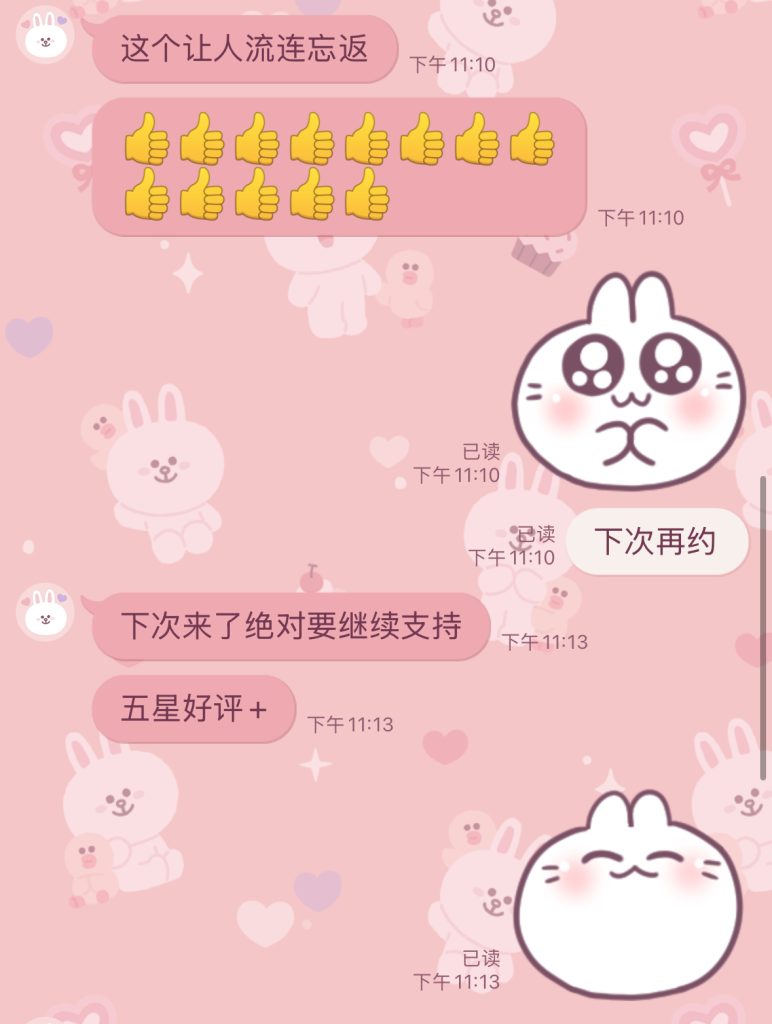Tap the avatar next to 下次来了绝对要继续支持
Image resolution: width=772 pixels, height=1024 pixels.
tap(45, 612)
